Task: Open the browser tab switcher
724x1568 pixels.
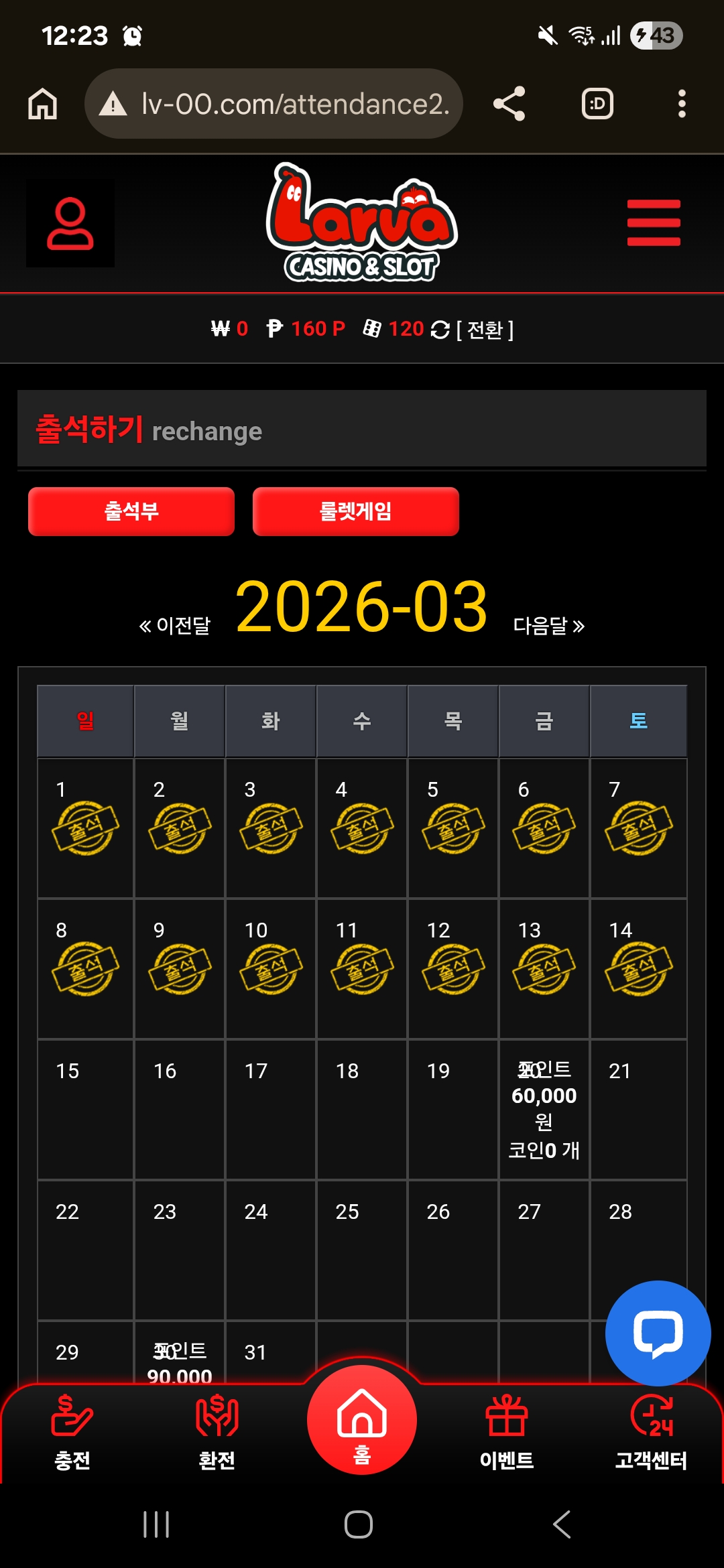Action: [597, 104]
